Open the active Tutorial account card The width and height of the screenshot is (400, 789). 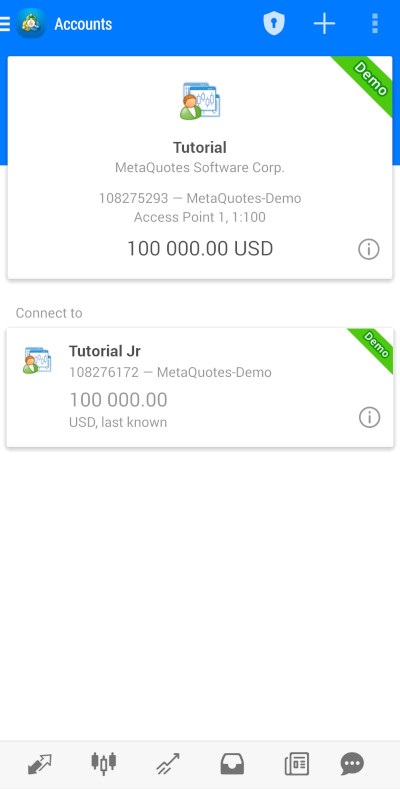pyautogui.click(x=200, y=168)
